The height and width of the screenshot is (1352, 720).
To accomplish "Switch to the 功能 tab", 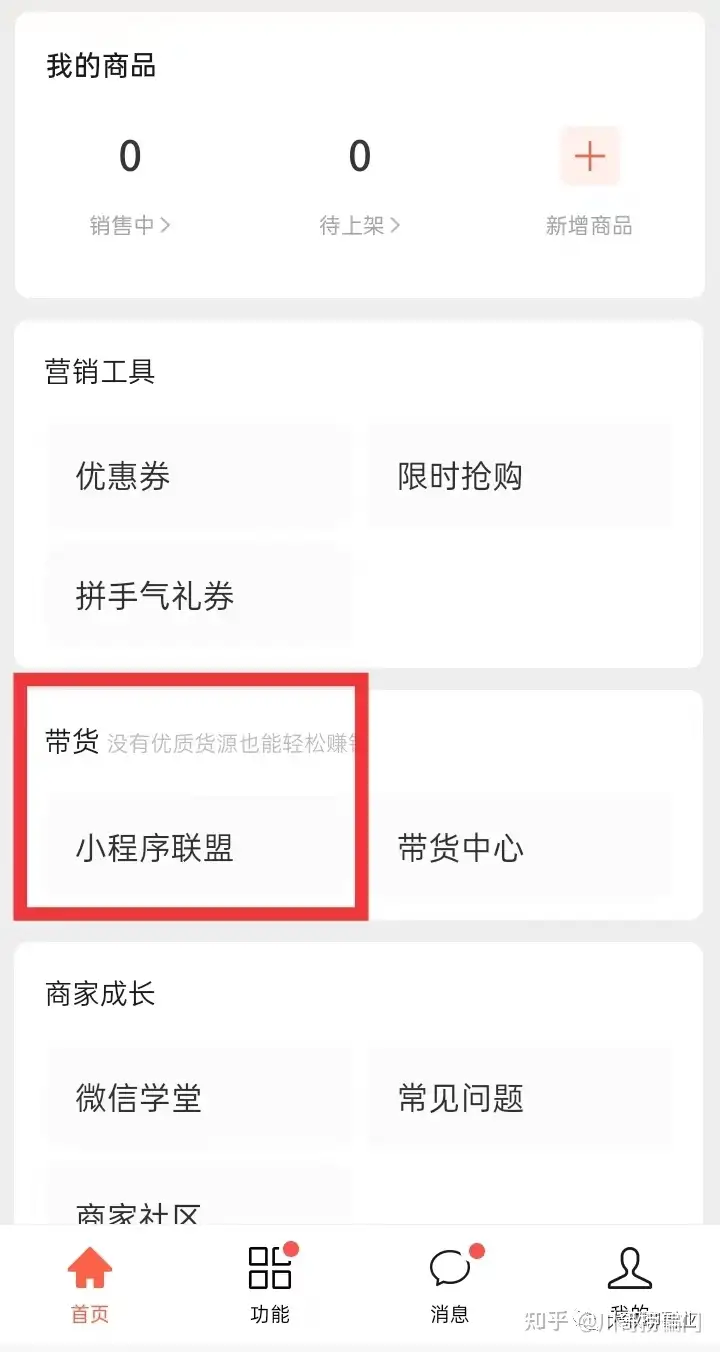I will pyautogui.click(x=270, y=1285).
